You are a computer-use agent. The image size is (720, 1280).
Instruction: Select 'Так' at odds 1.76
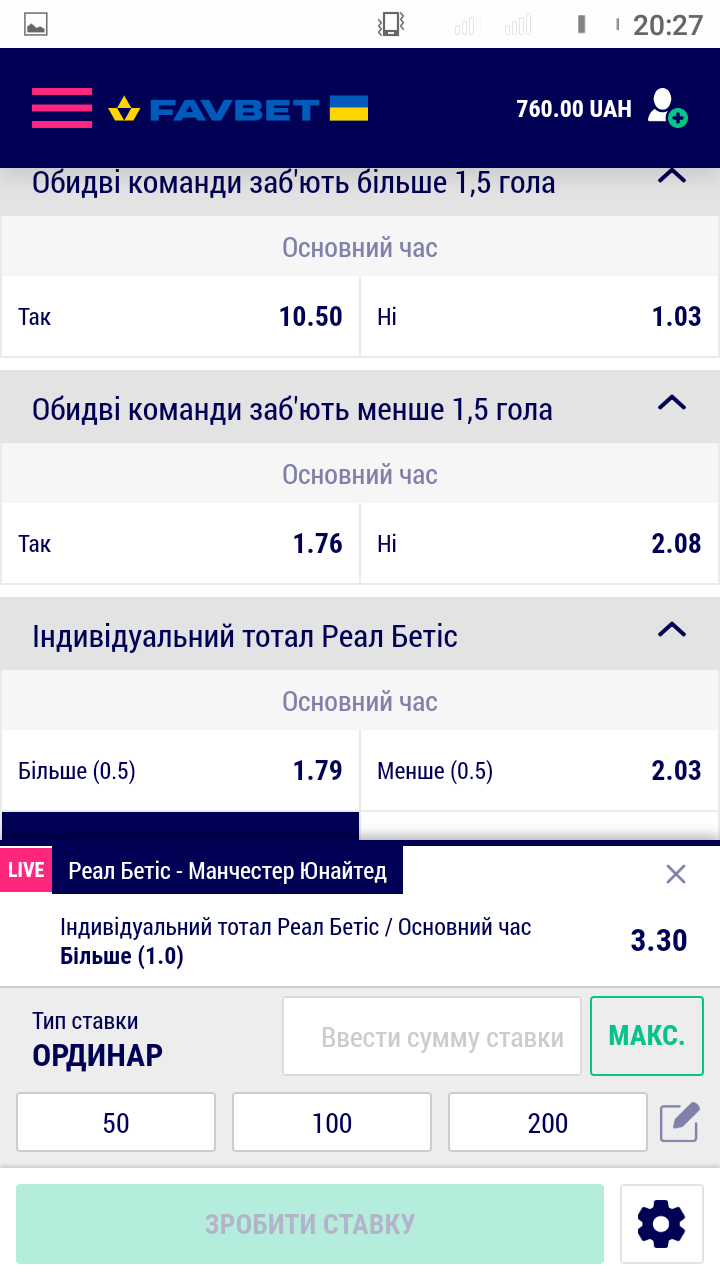[x=180, y=544]
